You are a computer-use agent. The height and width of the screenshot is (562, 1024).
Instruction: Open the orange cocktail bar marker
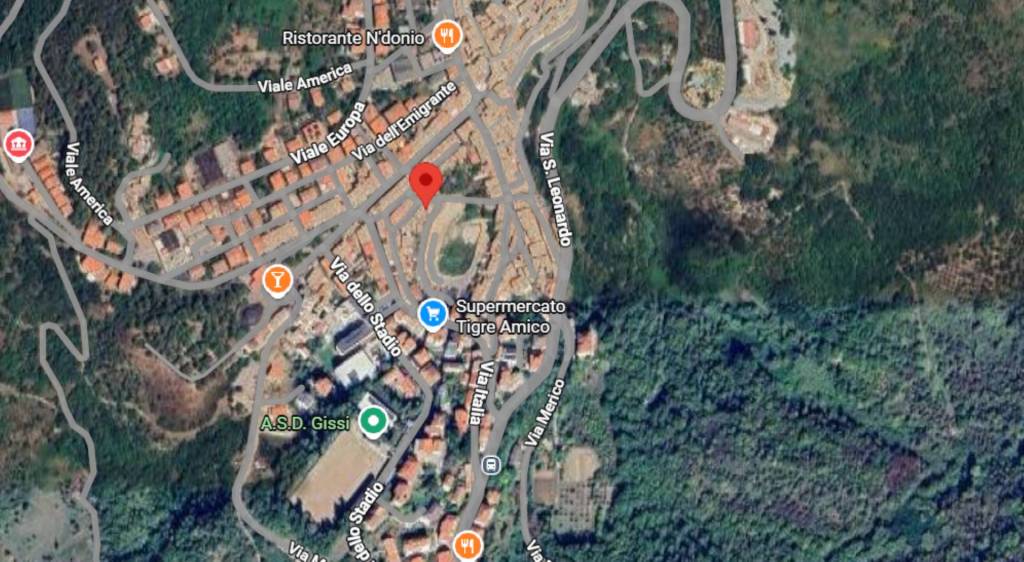(278, 279)
